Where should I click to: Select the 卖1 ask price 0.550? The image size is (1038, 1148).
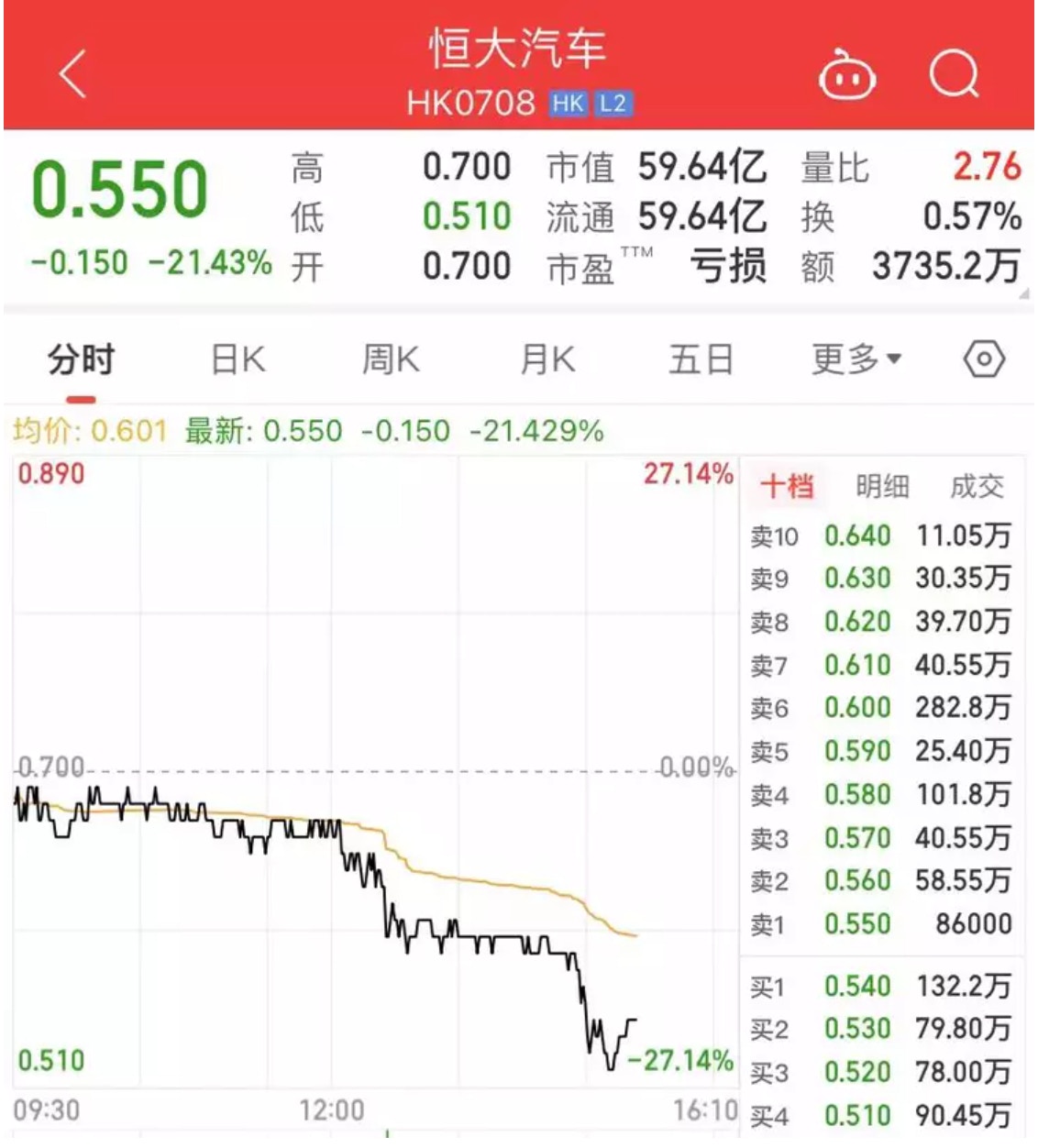point(856,923)
